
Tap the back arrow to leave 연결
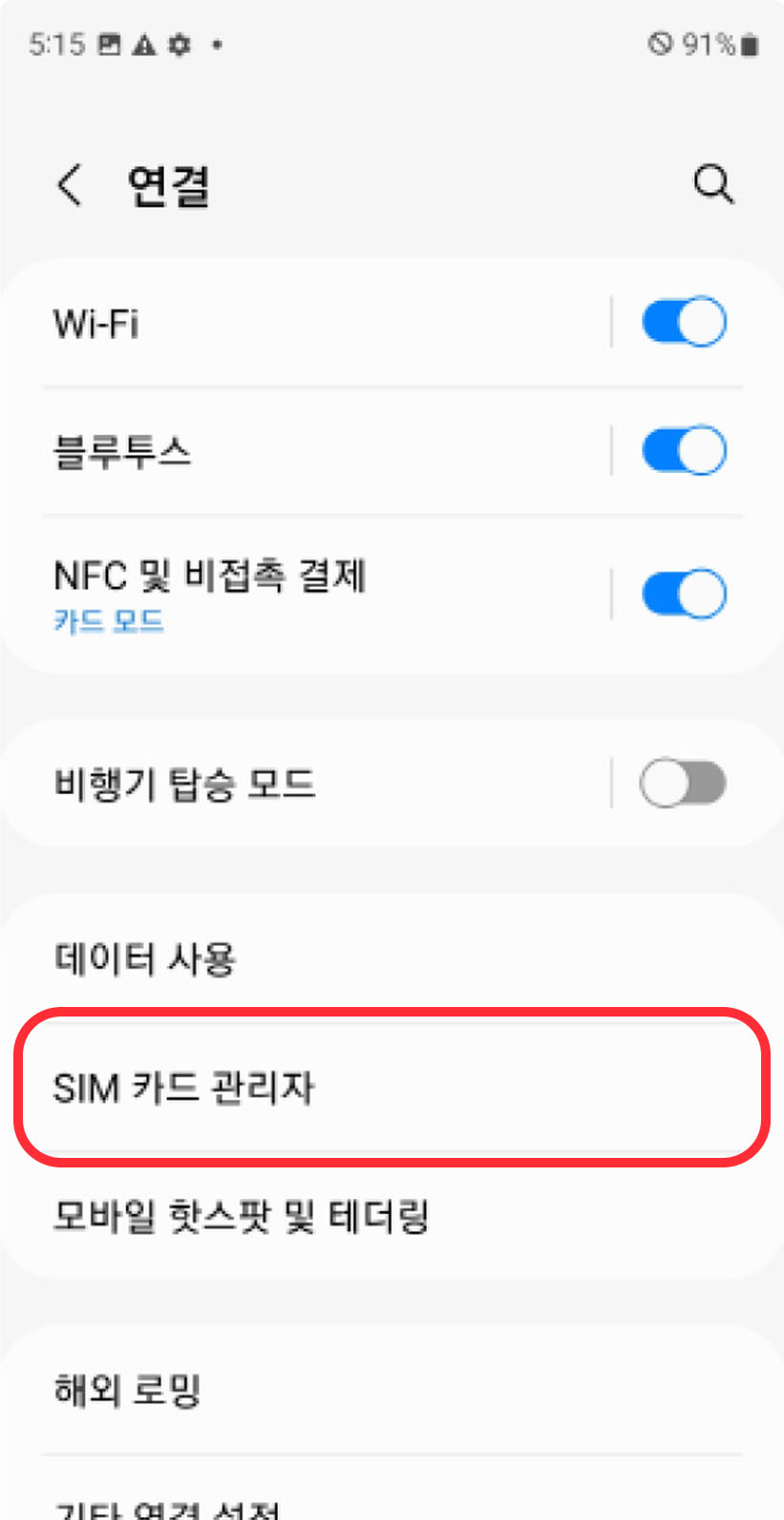[69, 186]
